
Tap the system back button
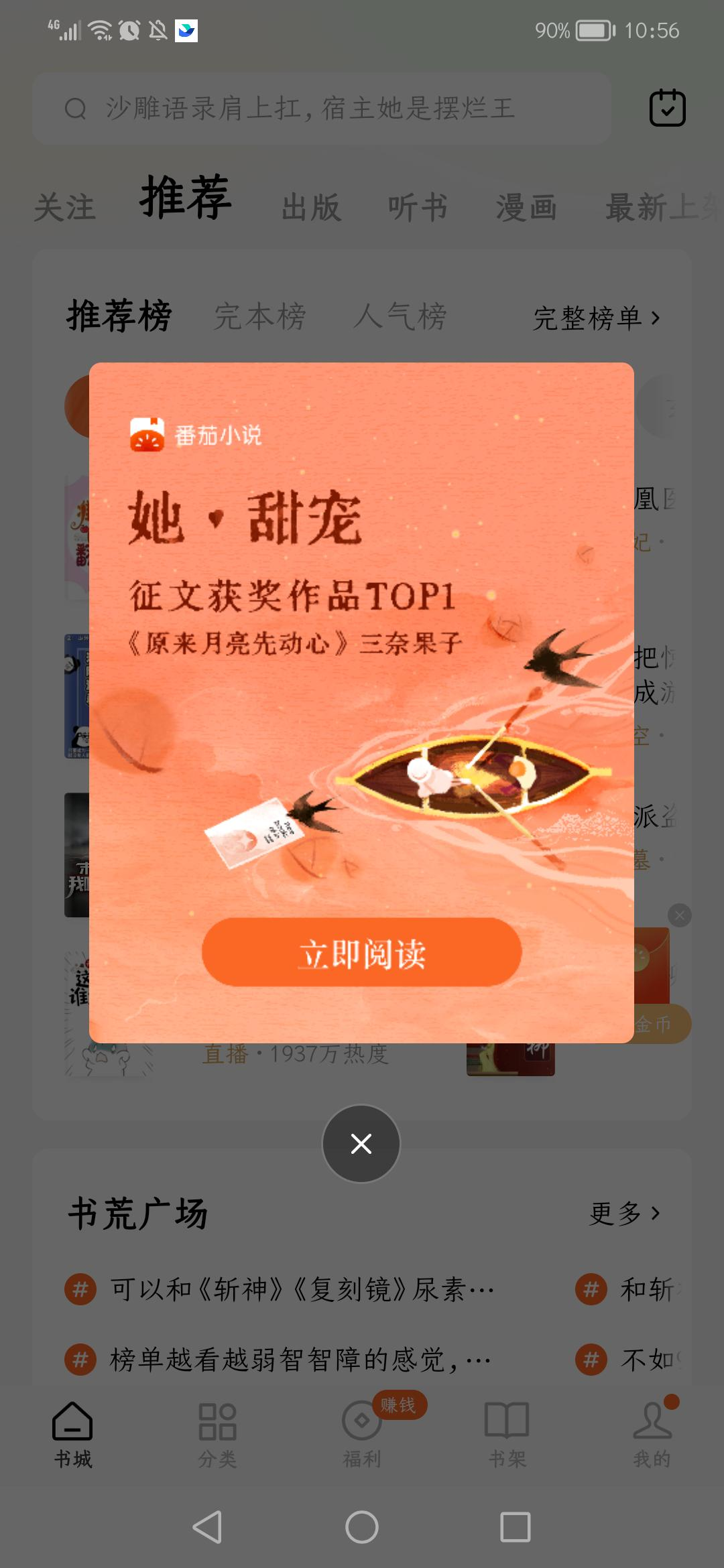207,1527
